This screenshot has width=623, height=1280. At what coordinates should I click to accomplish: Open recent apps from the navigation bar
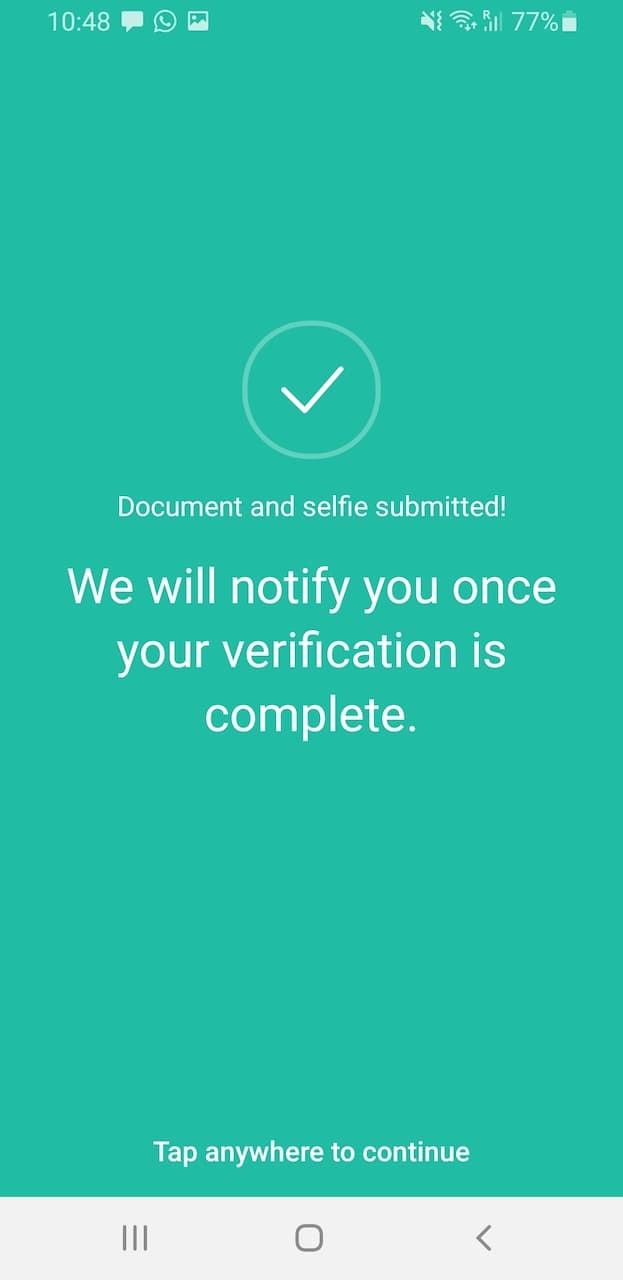[x=135, y=1238]
